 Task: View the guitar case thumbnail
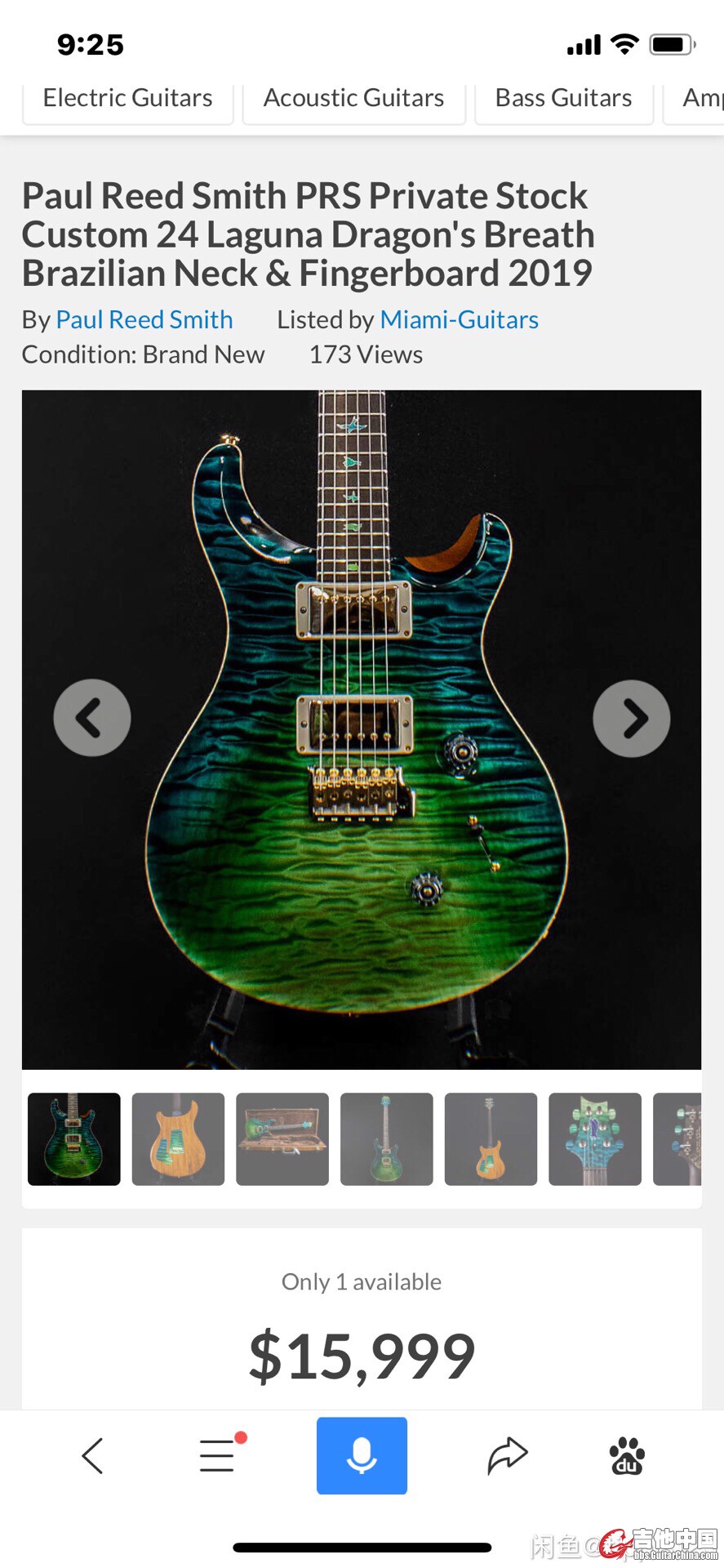point(282,1138)
